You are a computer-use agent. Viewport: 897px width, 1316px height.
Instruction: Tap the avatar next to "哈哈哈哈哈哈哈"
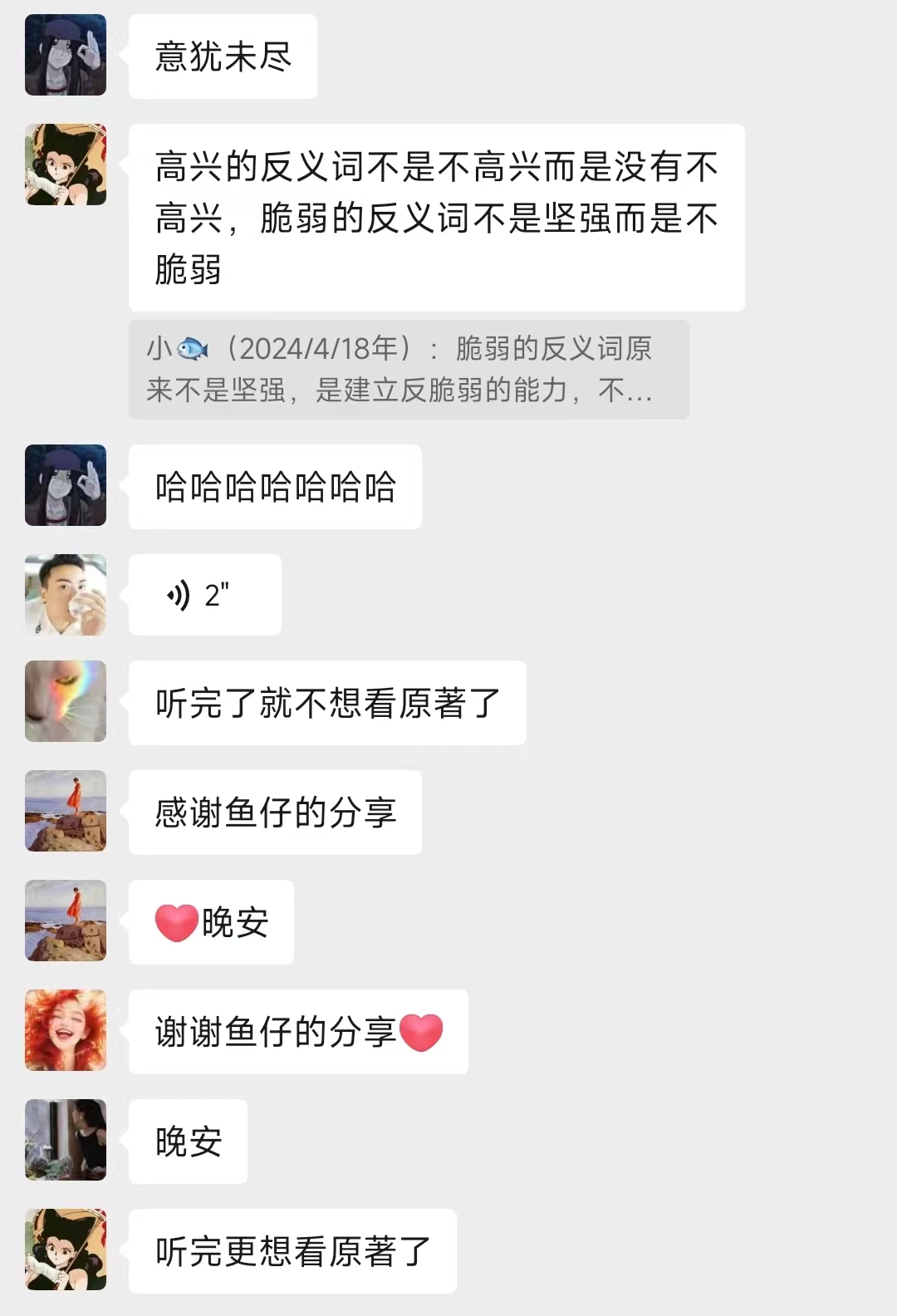point(66,485)
